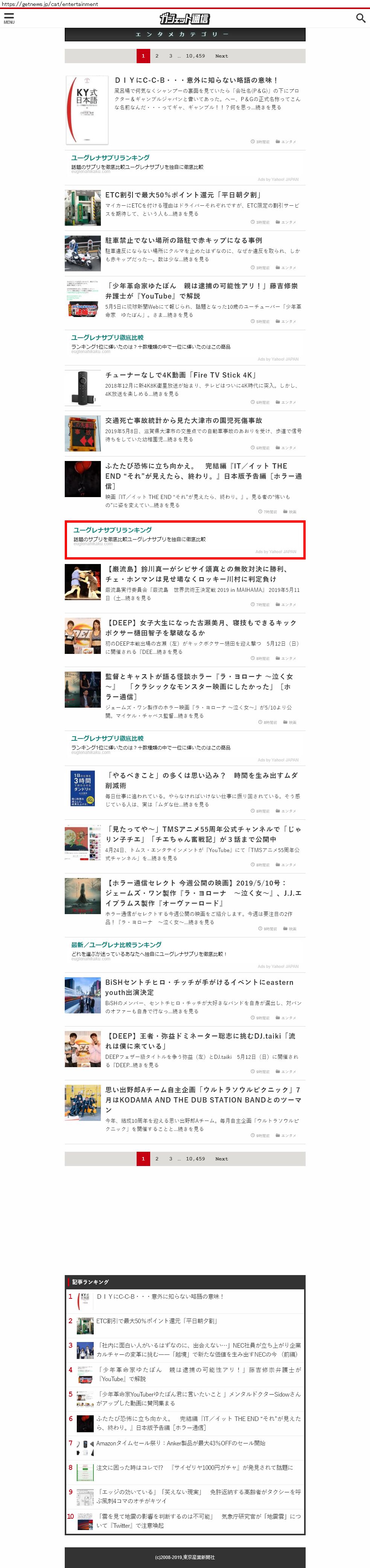Jump to page 10,459 in top pagination
370x1568 pixels.
pos(195,56)
